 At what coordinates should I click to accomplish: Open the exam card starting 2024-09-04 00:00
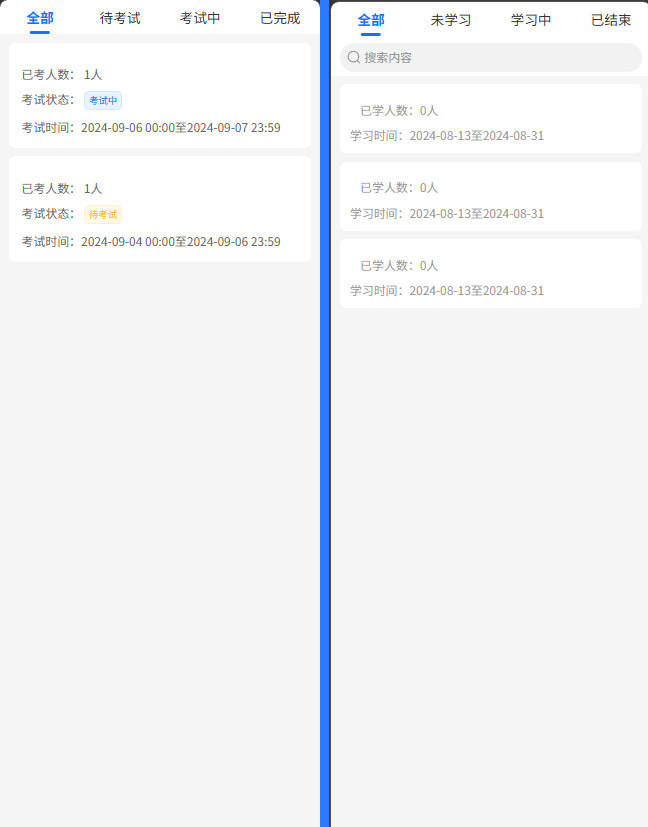(160, 209)
